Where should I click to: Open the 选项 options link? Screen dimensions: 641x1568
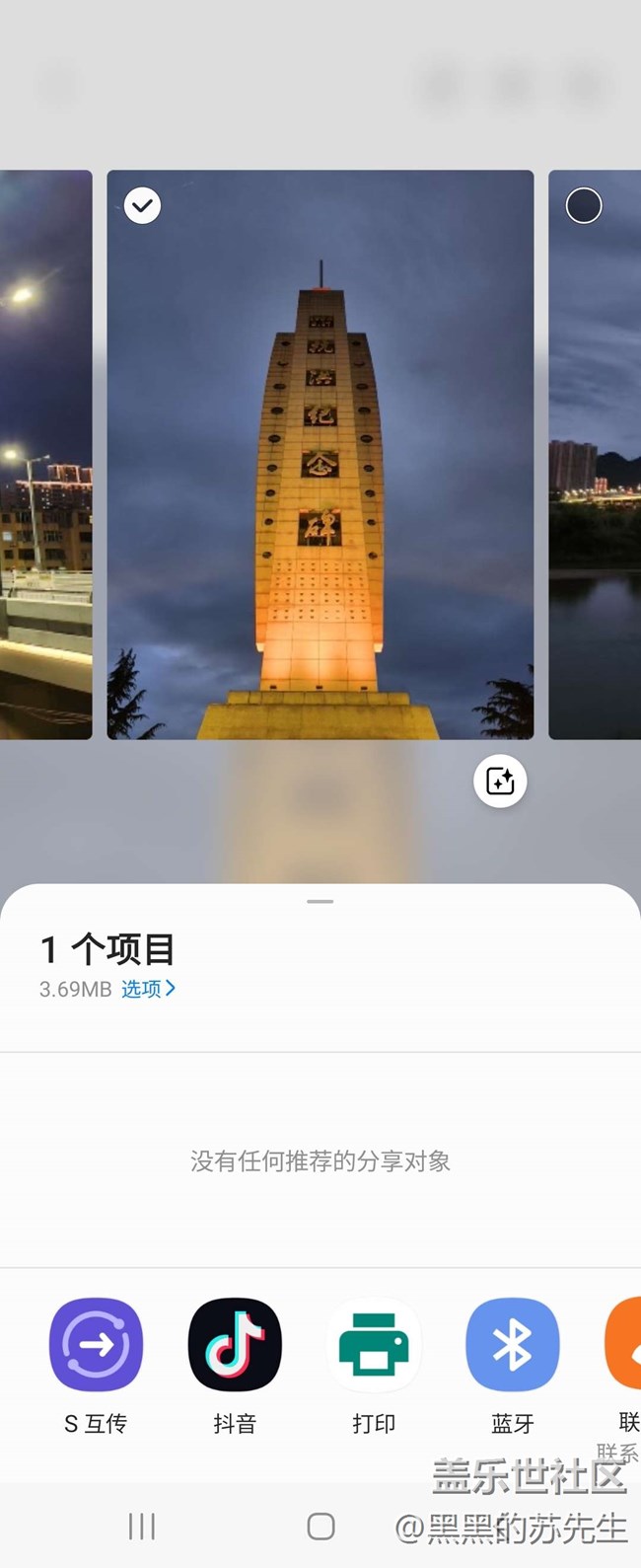tap(148, 989)
